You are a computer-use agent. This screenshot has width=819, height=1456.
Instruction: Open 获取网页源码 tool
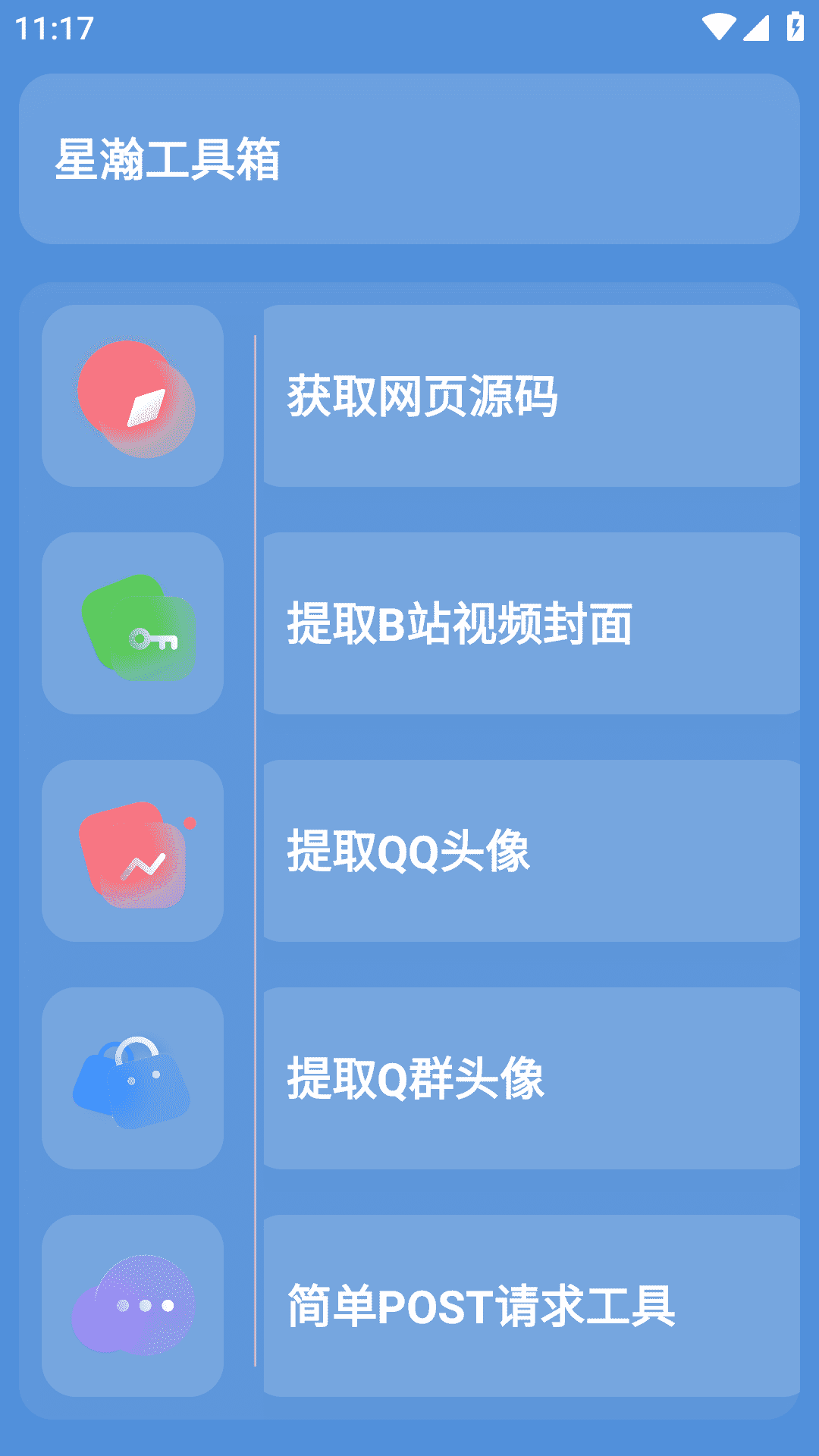[x=531, y=396]
